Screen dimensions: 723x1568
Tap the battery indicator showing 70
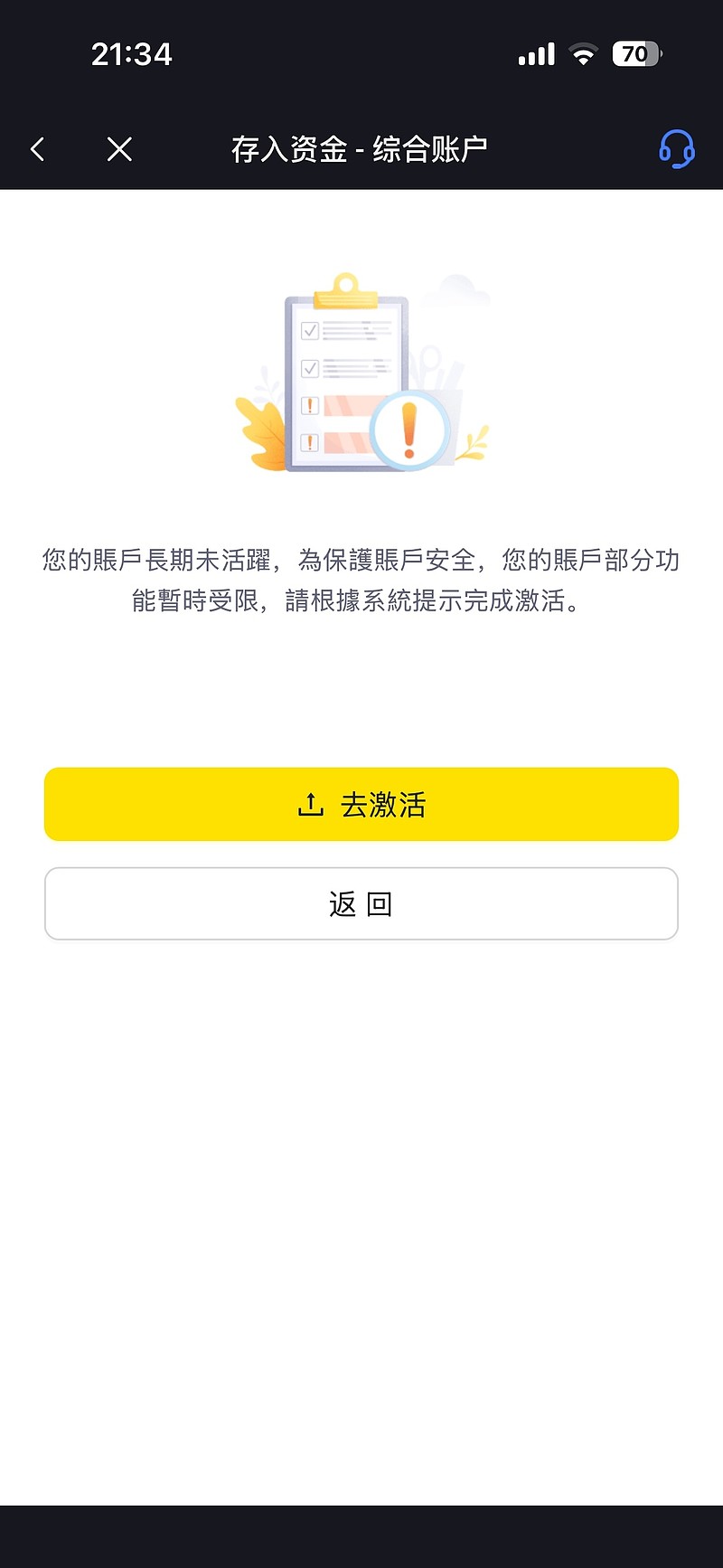[x=635, y=54]
